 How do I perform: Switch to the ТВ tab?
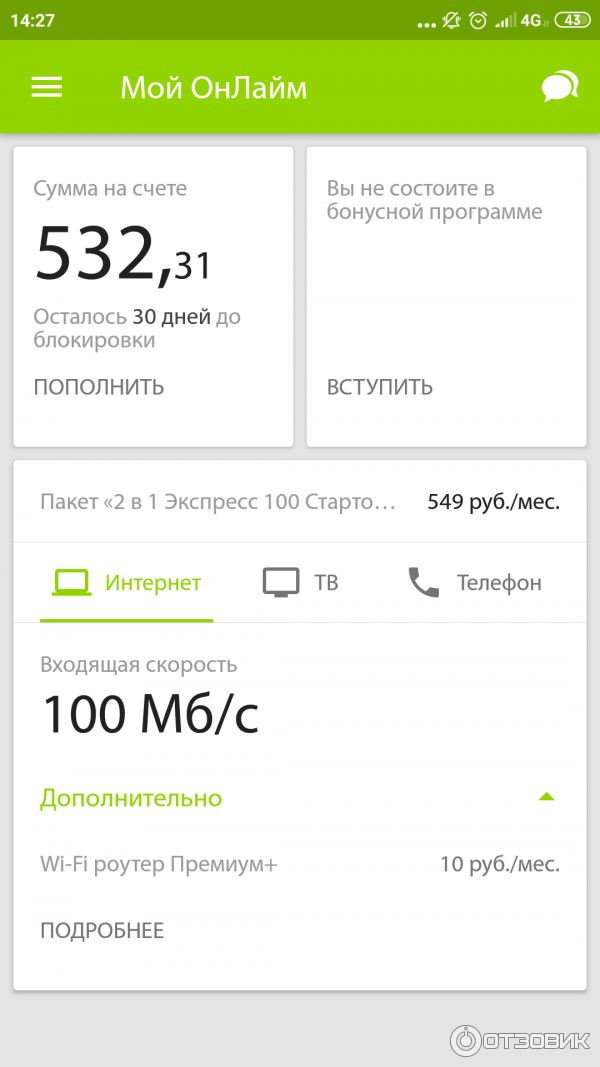coord(301,582)
